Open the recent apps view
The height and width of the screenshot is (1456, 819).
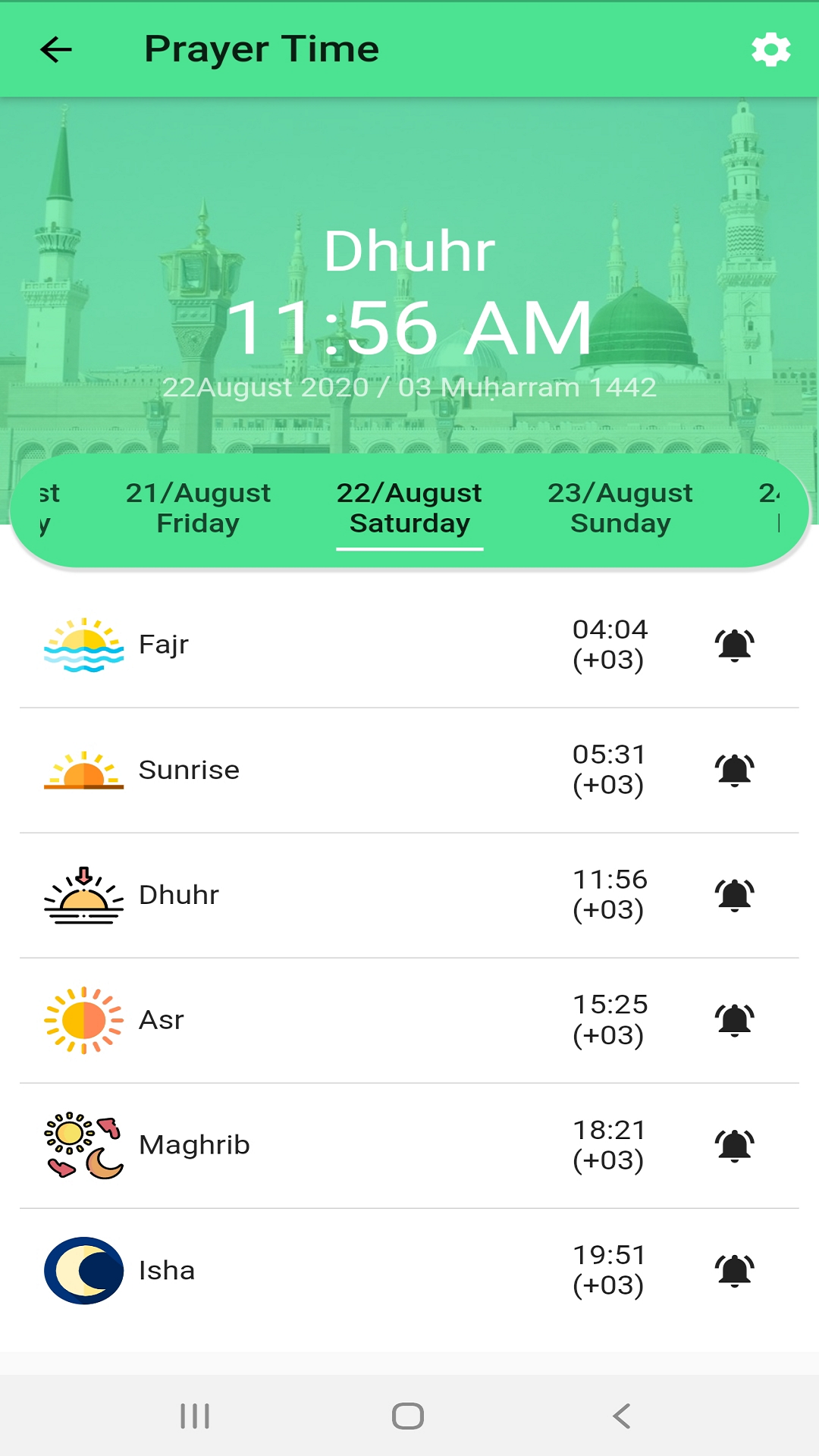[x=195, y=1416]
